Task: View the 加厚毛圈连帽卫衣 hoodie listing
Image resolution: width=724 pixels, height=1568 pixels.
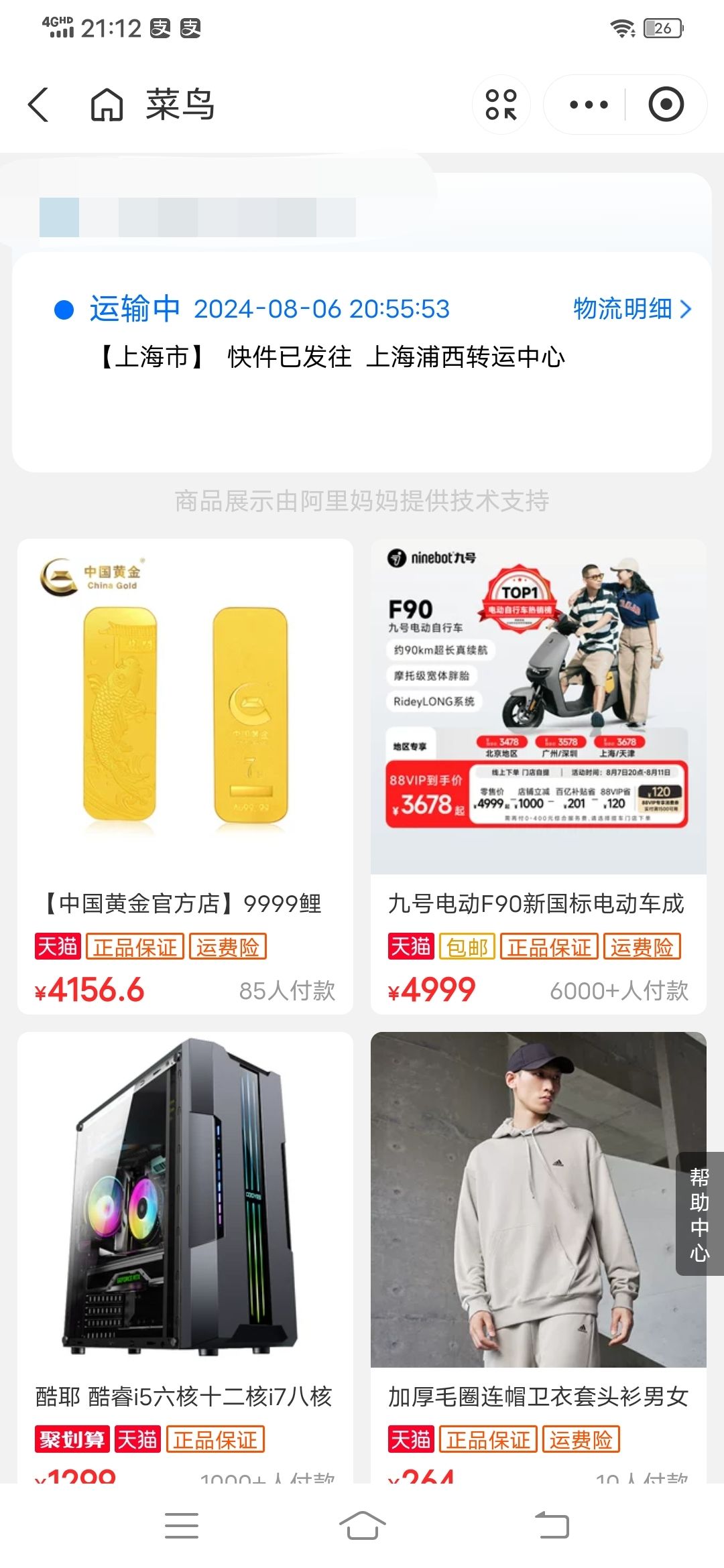Action: tap(538, 1256)
